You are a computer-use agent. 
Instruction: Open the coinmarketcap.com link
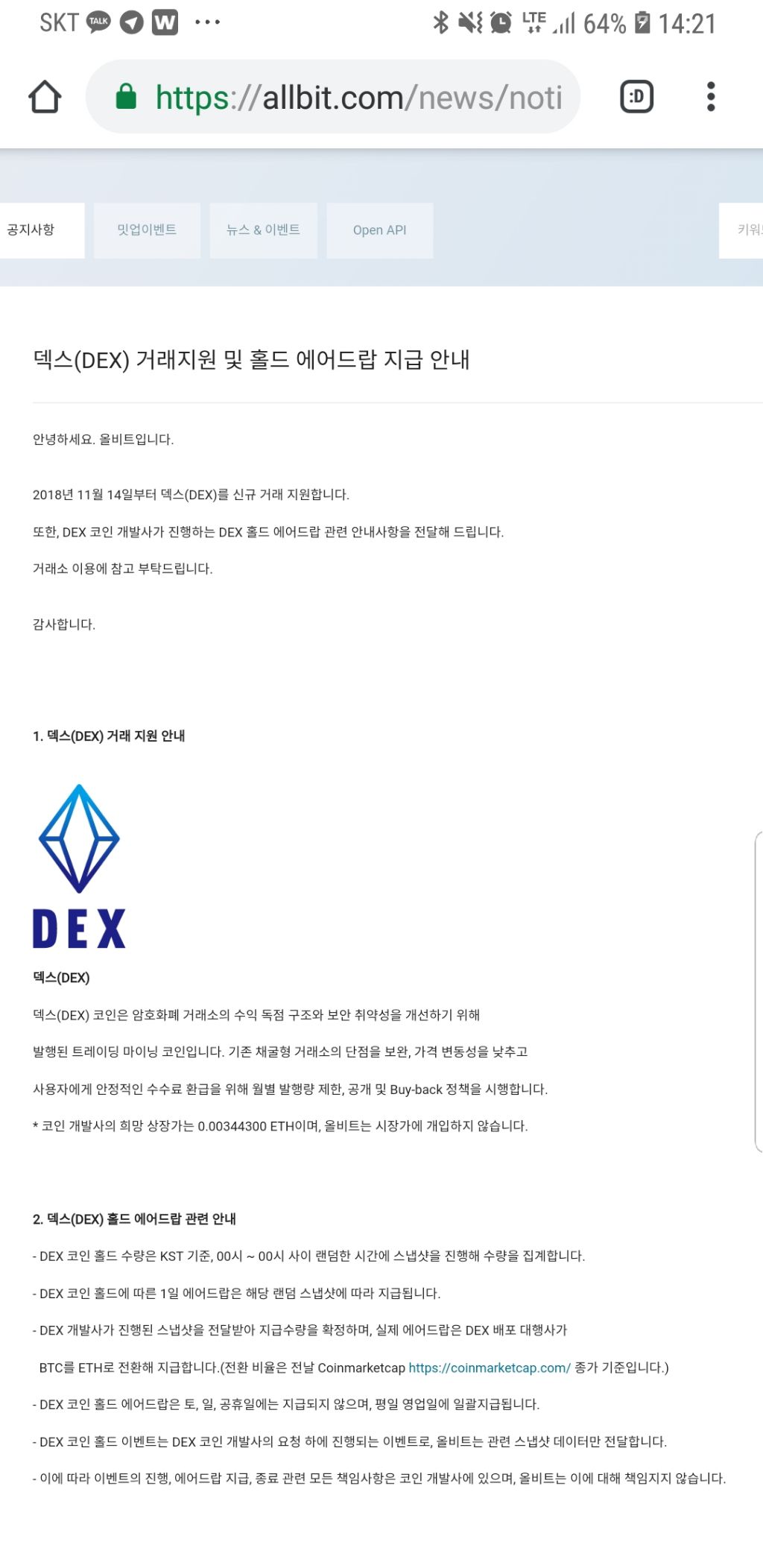tap(489, 1368)
